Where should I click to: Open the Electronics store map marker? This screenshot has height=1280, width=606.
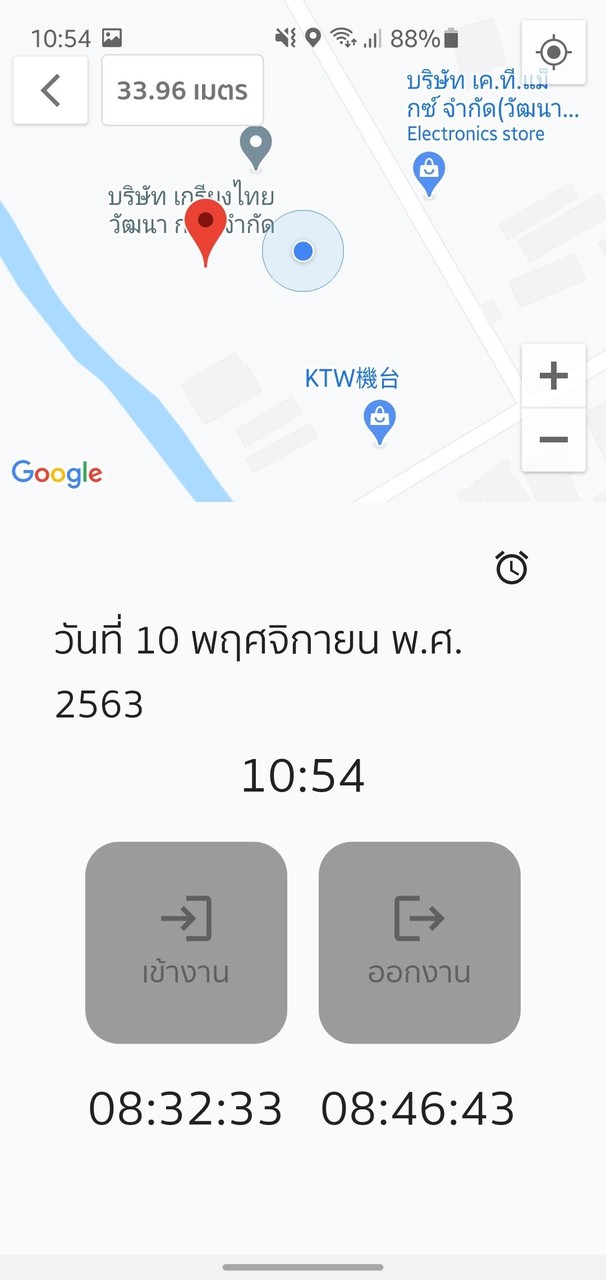tap(429, 172)
